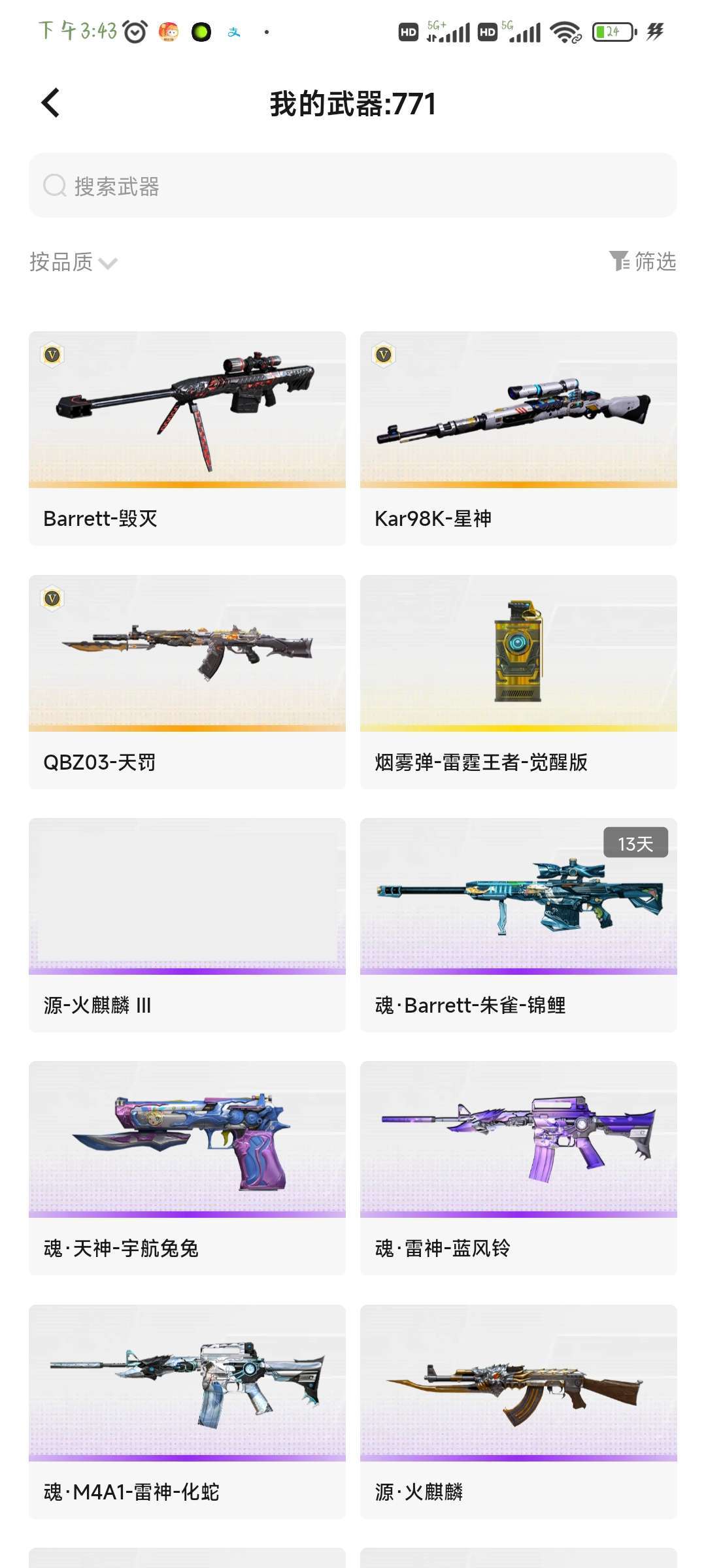Open the 源-火麒麟 III weapon card
Image resolution: width=706 pixels, height=1568 pixels.
[x=187, y=924]
